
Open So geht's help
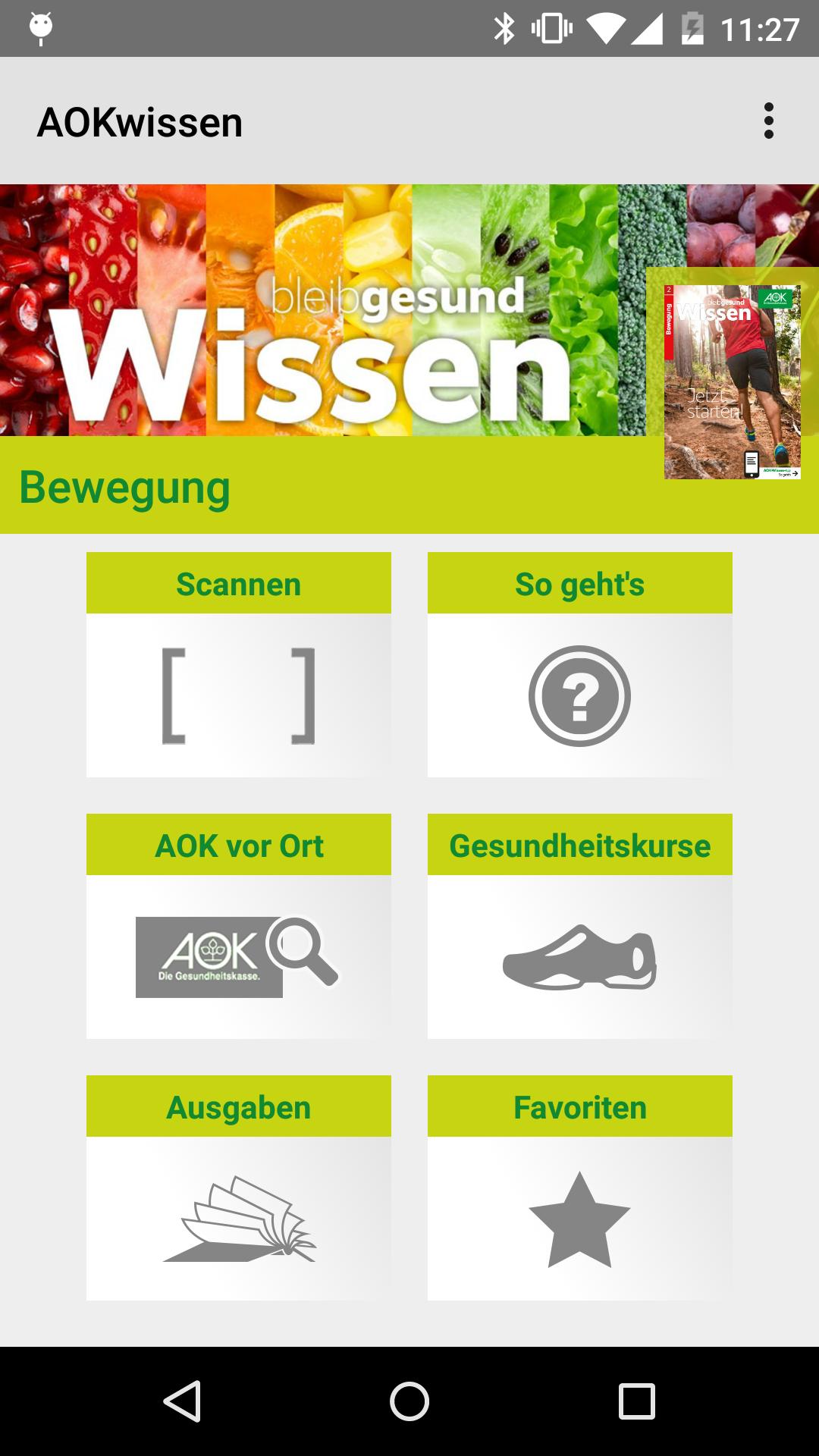(x=580, y=665)
